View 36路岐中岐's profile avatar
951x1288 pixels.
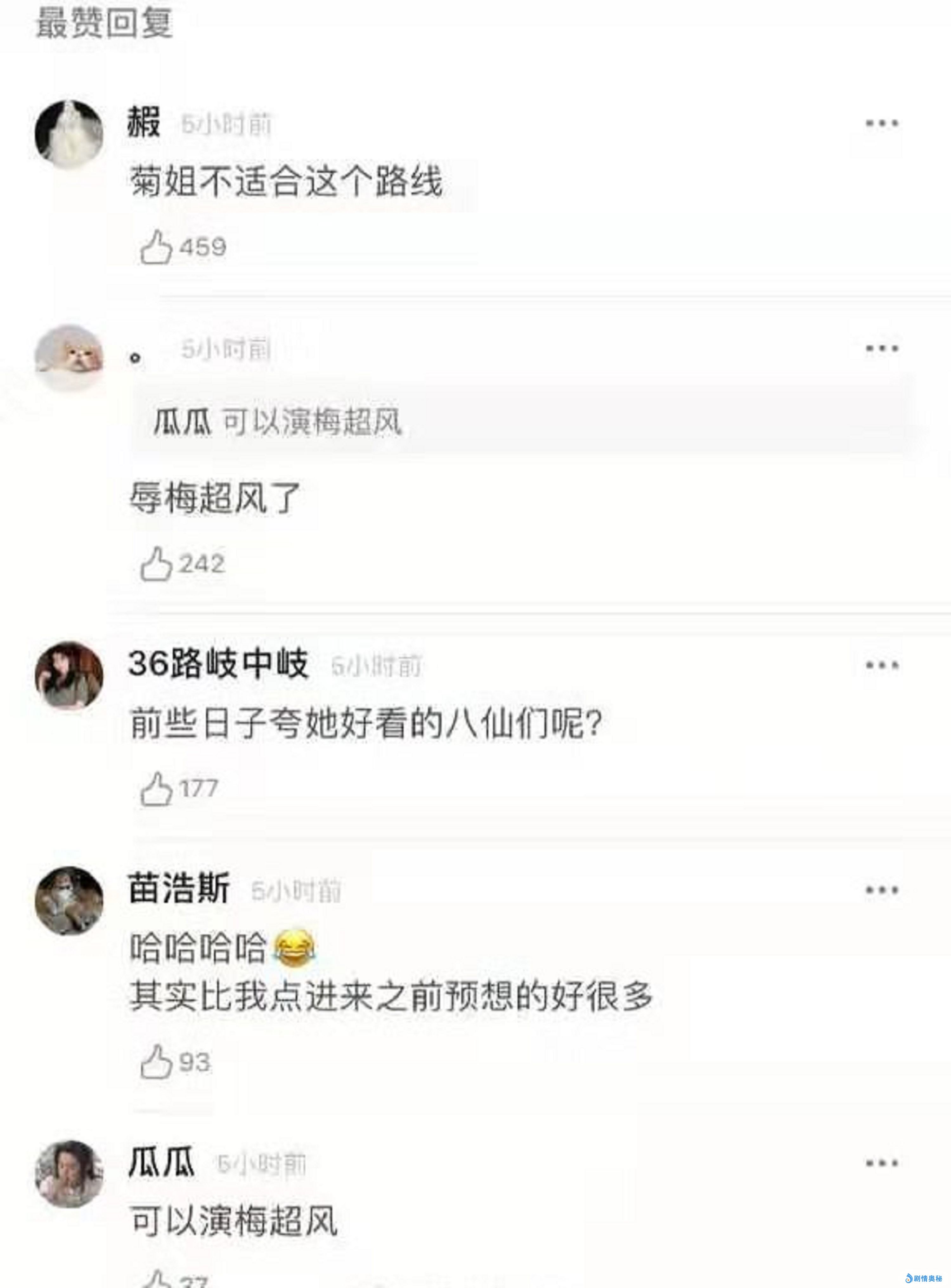[x=69, y=675]
